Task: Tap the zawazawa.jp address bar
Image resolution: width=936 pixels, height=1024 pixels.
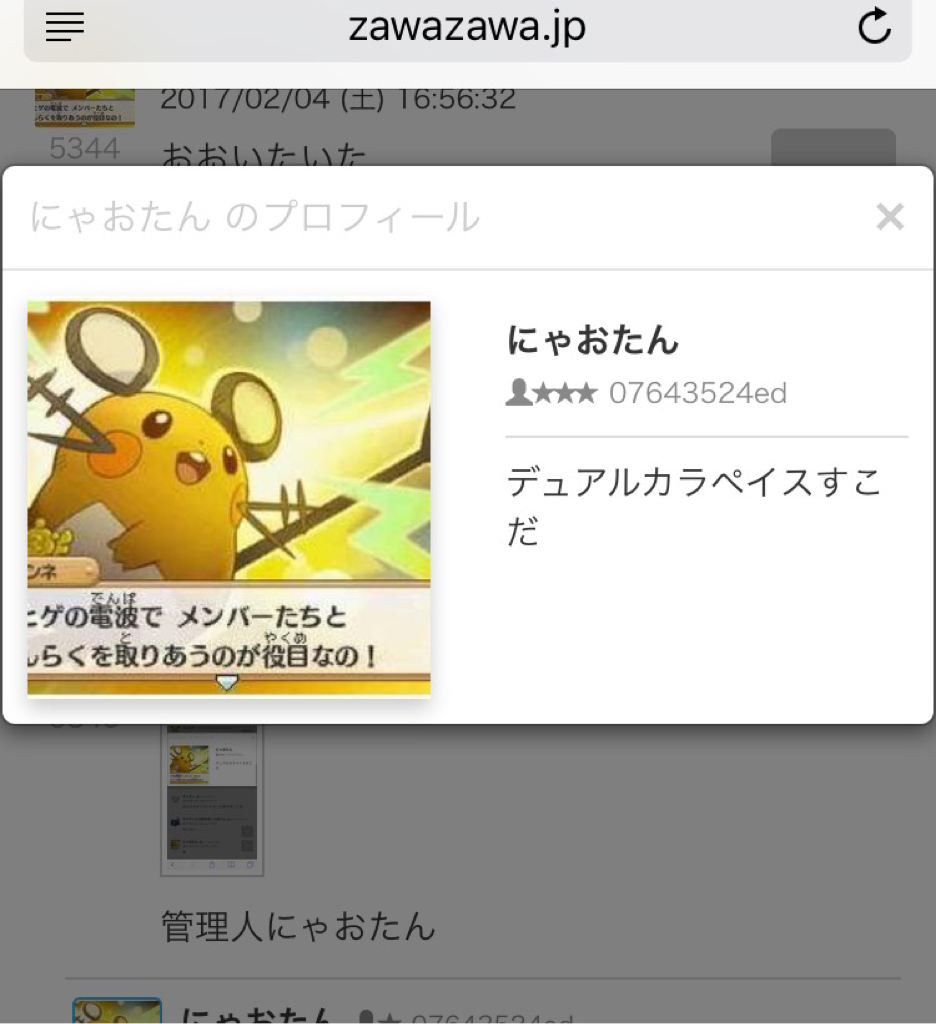Action: coord(467,27)
